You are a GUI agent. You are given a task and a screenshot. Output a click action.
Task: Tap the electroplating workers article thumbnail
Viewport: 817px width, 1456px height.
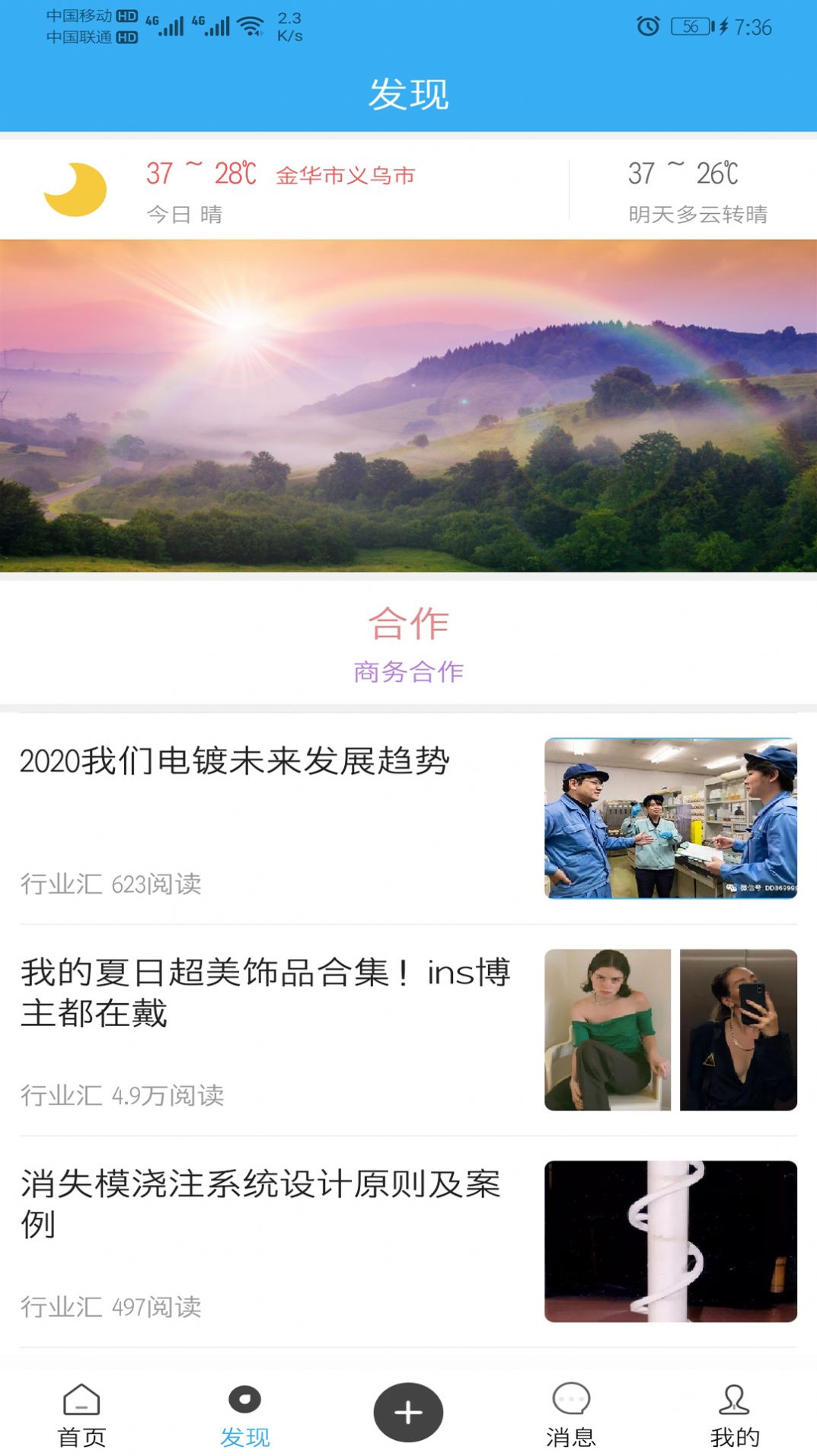click(x=670, y=818)
